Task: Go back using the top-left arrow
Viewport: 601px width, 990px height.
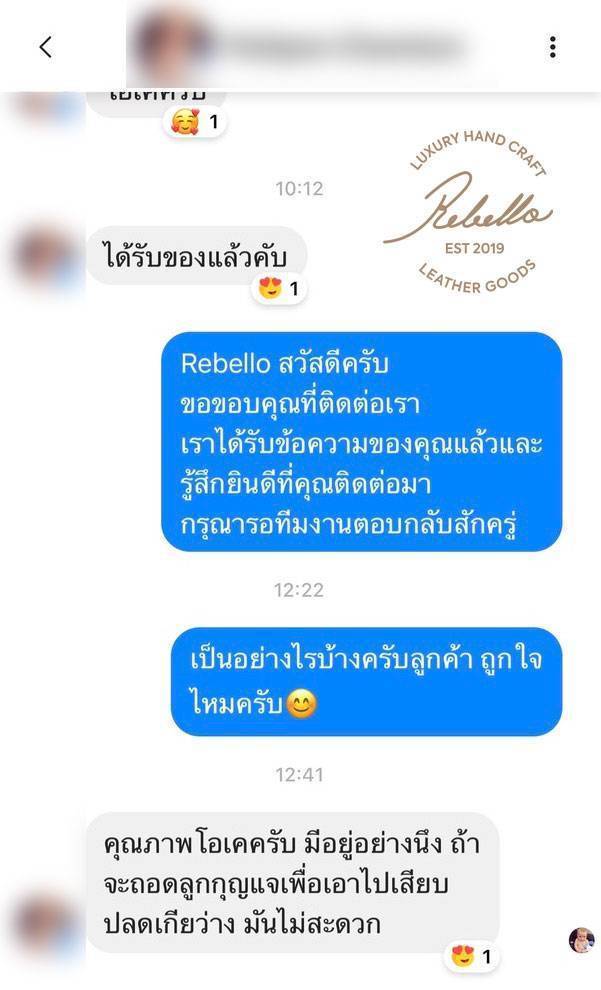Action: 45,47
